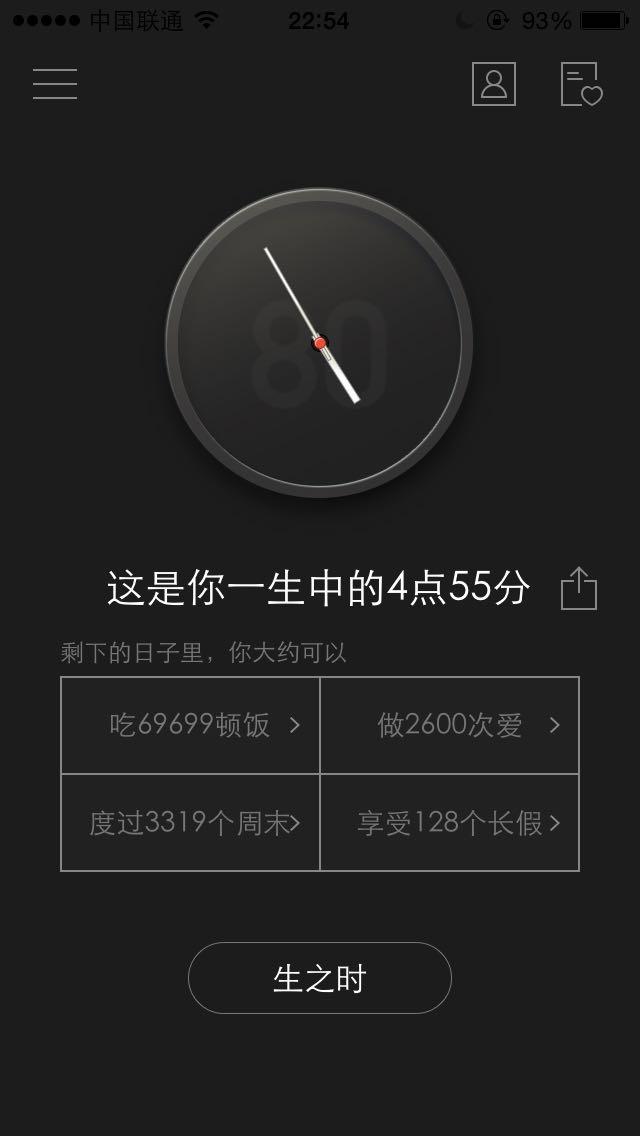640x1136 pixels.
Task: Open the 享受128个长假 tile
Action: (450, 822)
